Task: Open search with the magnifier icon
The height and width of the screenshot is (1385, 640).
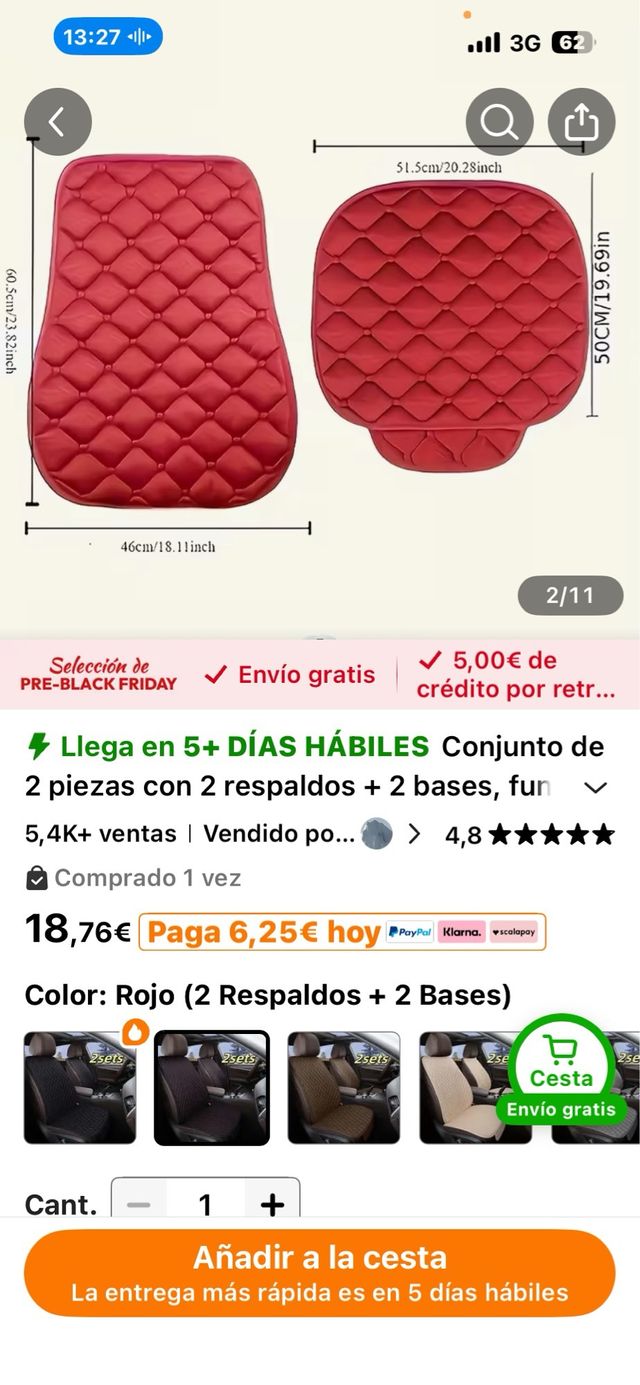Action: 499,122
